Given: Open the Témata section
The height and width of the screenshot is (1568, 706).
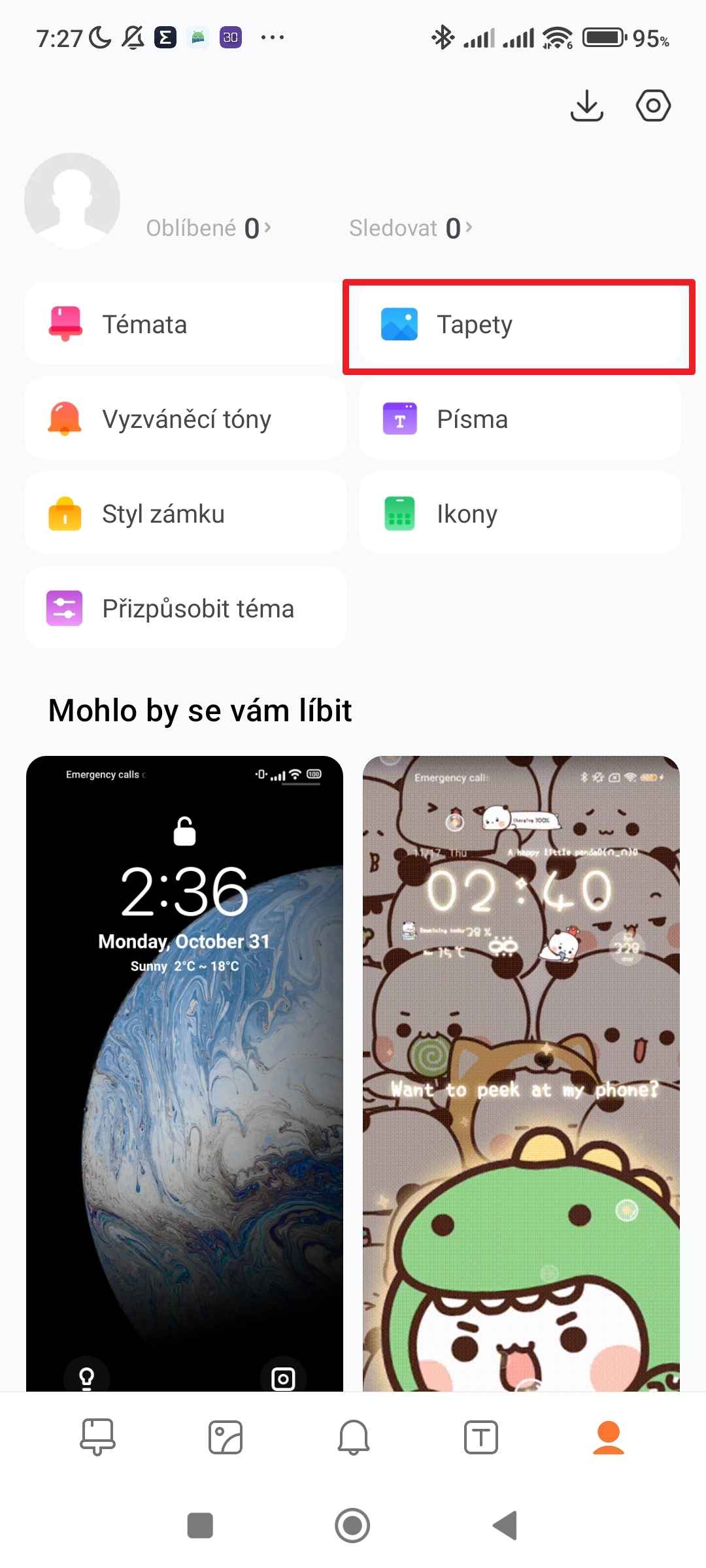Looking at the screenshot, I should 185,324.
